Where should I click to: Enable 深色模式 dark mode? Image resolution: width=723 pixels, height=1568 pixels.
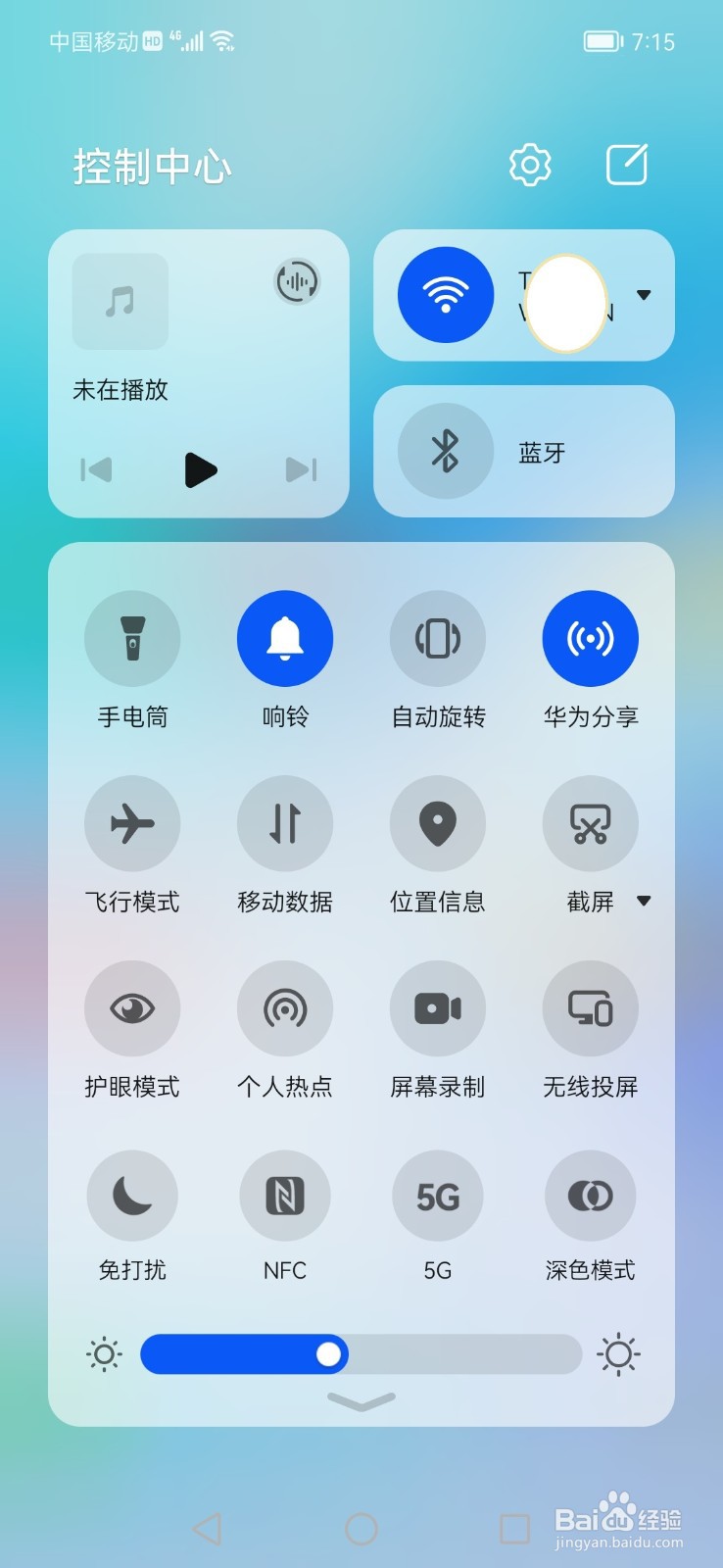(591, 1195)
